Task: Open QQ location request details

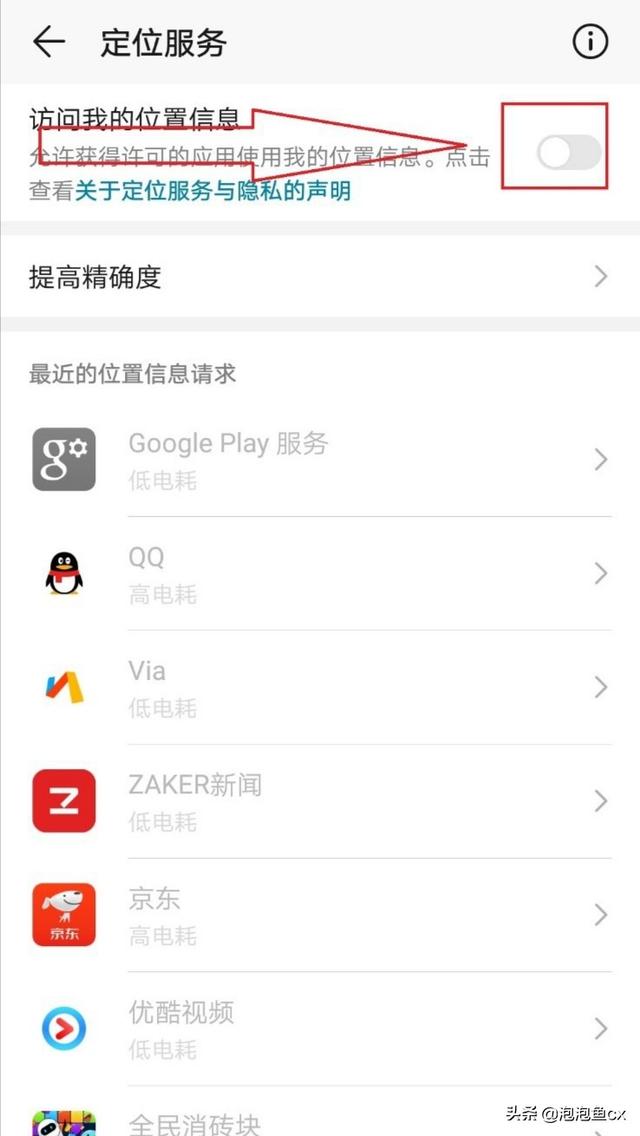Action: pyautogui.click(x=320, y=574)
